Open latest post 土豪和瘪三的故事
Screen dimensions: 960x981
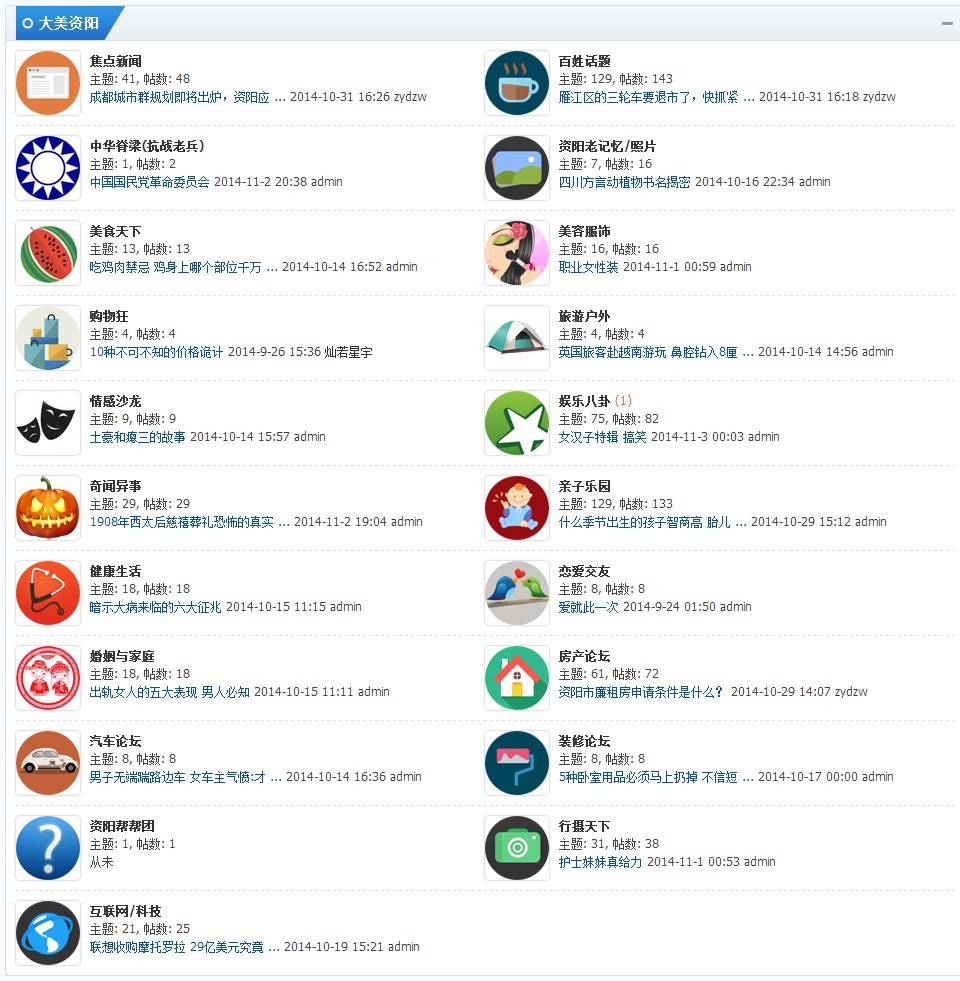(x=137, y=437)
